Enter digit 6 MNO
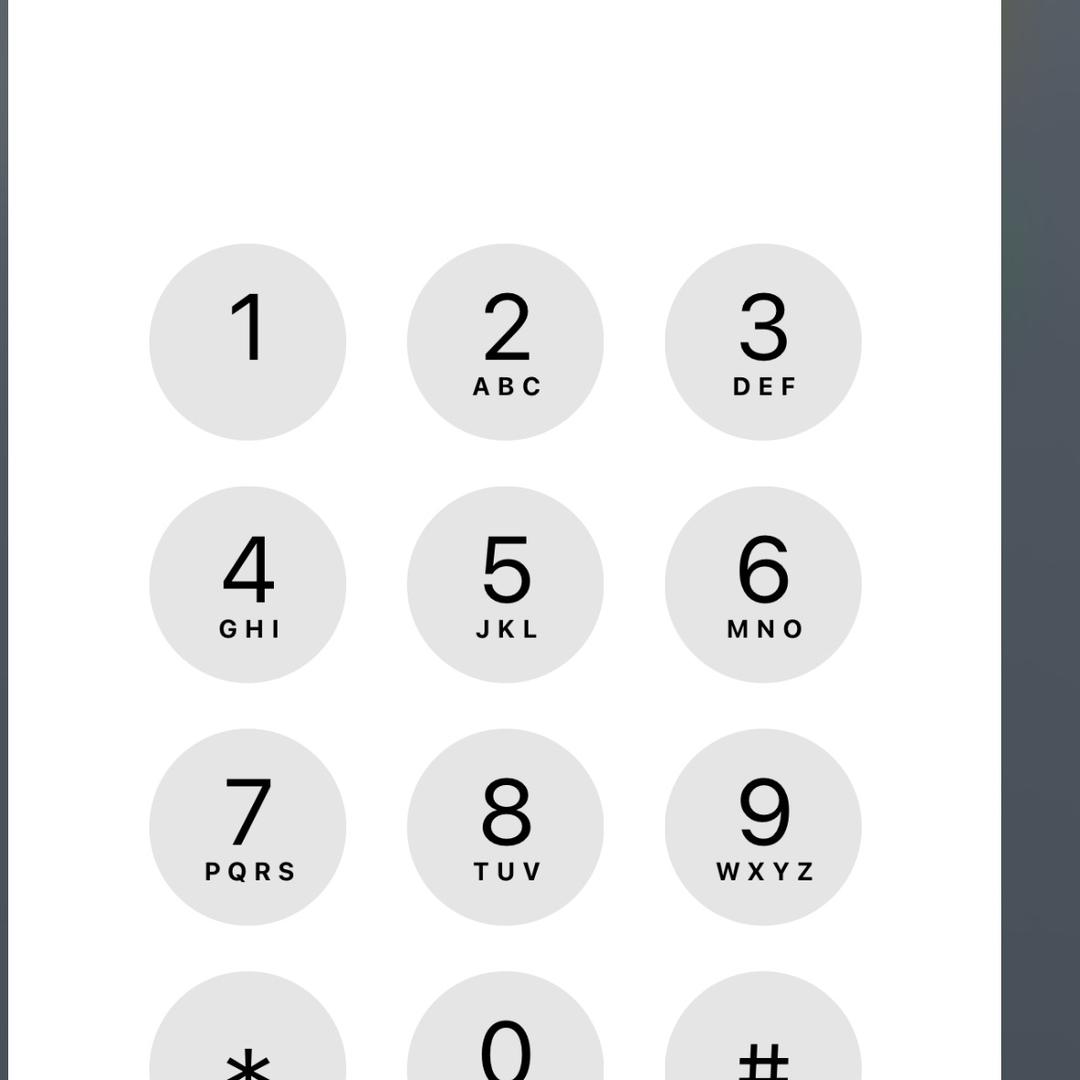The height and width of the screenshot is (1080, 1080). [763, 585]
